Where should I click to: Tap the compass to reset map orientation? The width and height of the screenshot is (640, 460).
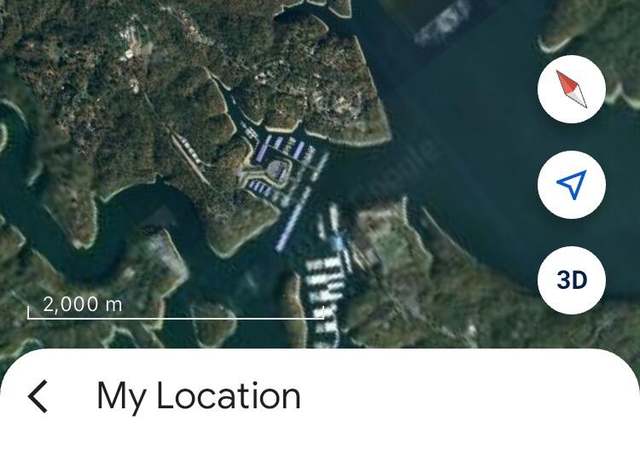[x=572, y=90]
